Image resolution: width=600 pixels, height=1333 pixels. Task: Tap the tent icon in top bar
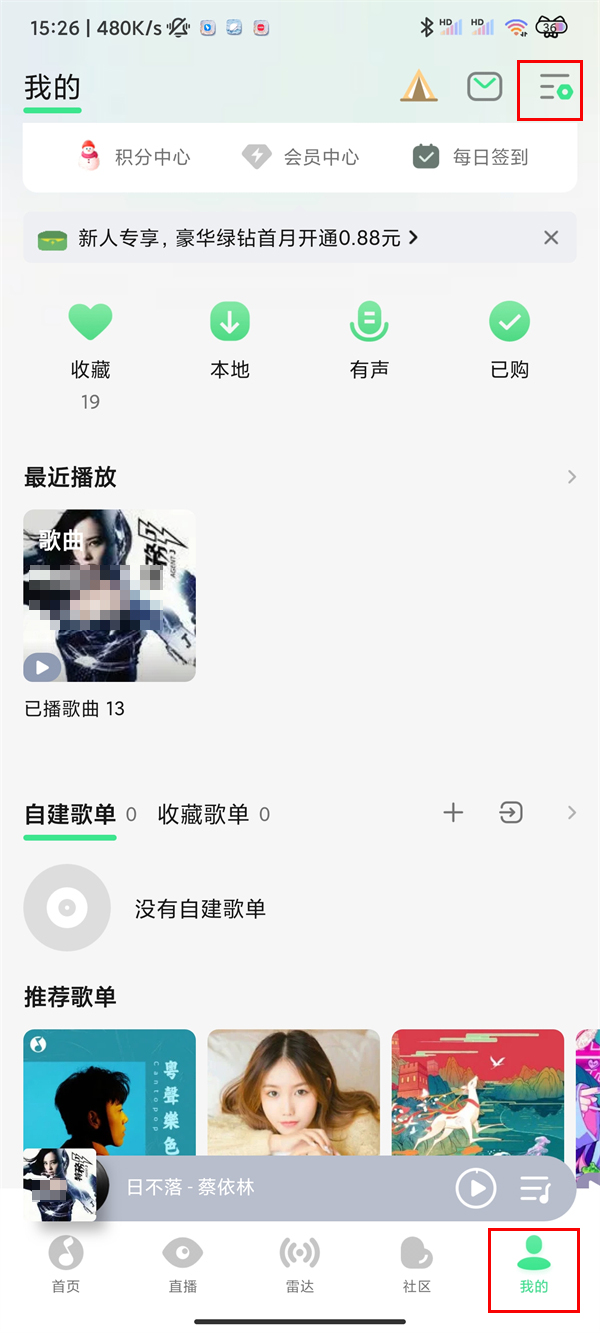(x=419, y=87)
